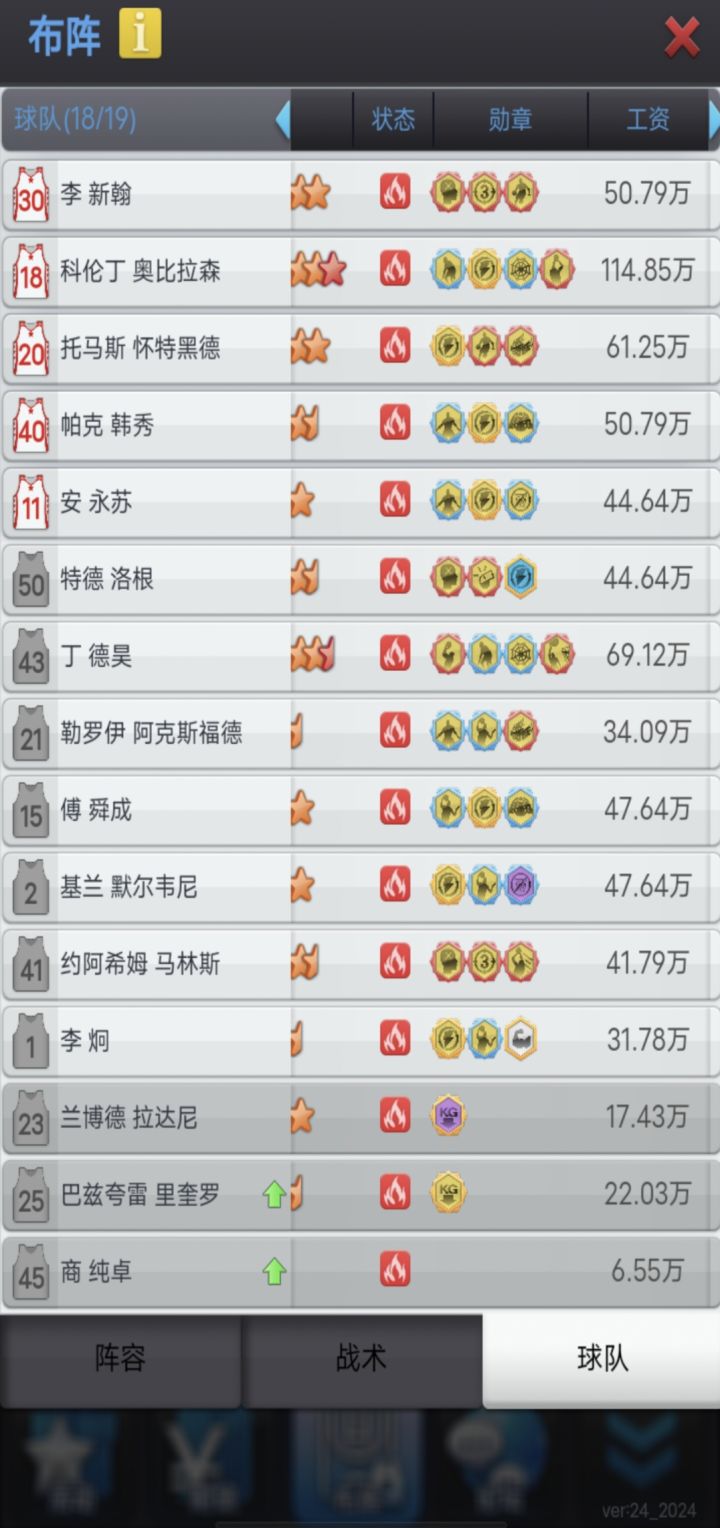Click 李 新翰's red jersey number 30 icon
Image resolution: width=720 pixels, height=1528 pixels.
(30, 193)
